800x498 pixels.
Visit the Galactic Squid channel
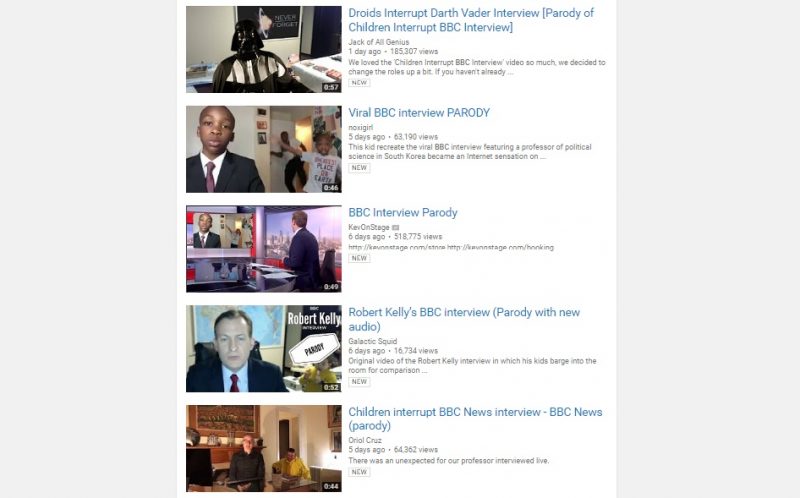372,341
